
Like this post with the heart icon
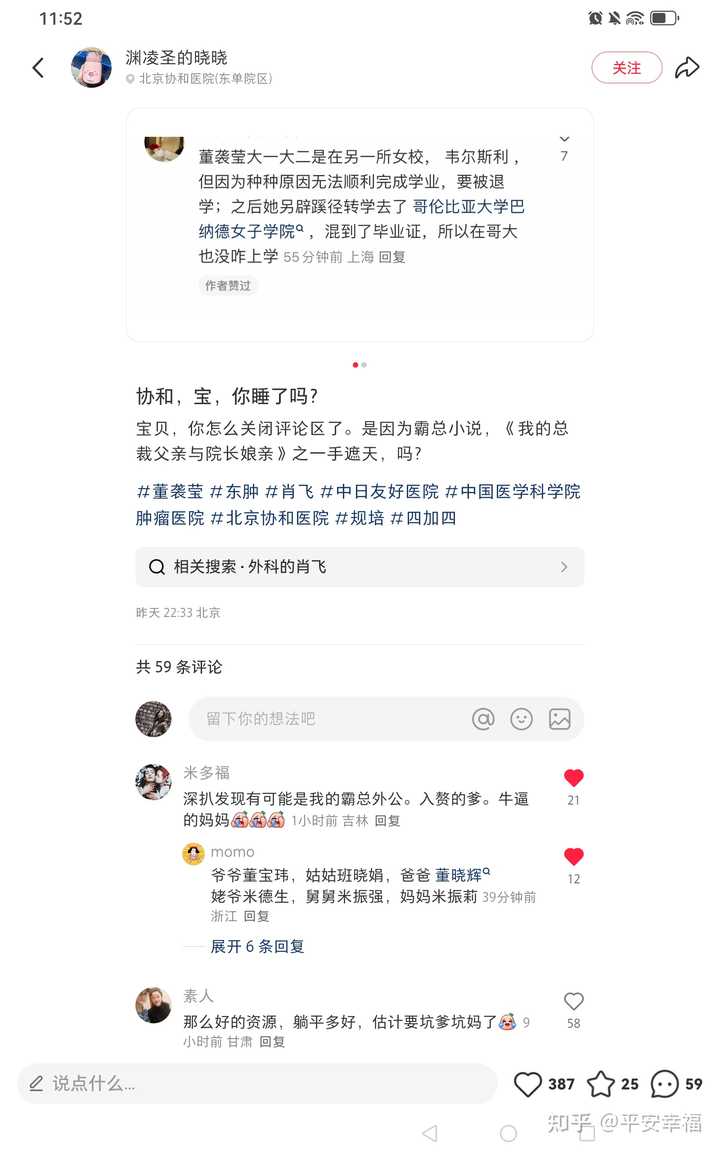[x=527, y=1084]
